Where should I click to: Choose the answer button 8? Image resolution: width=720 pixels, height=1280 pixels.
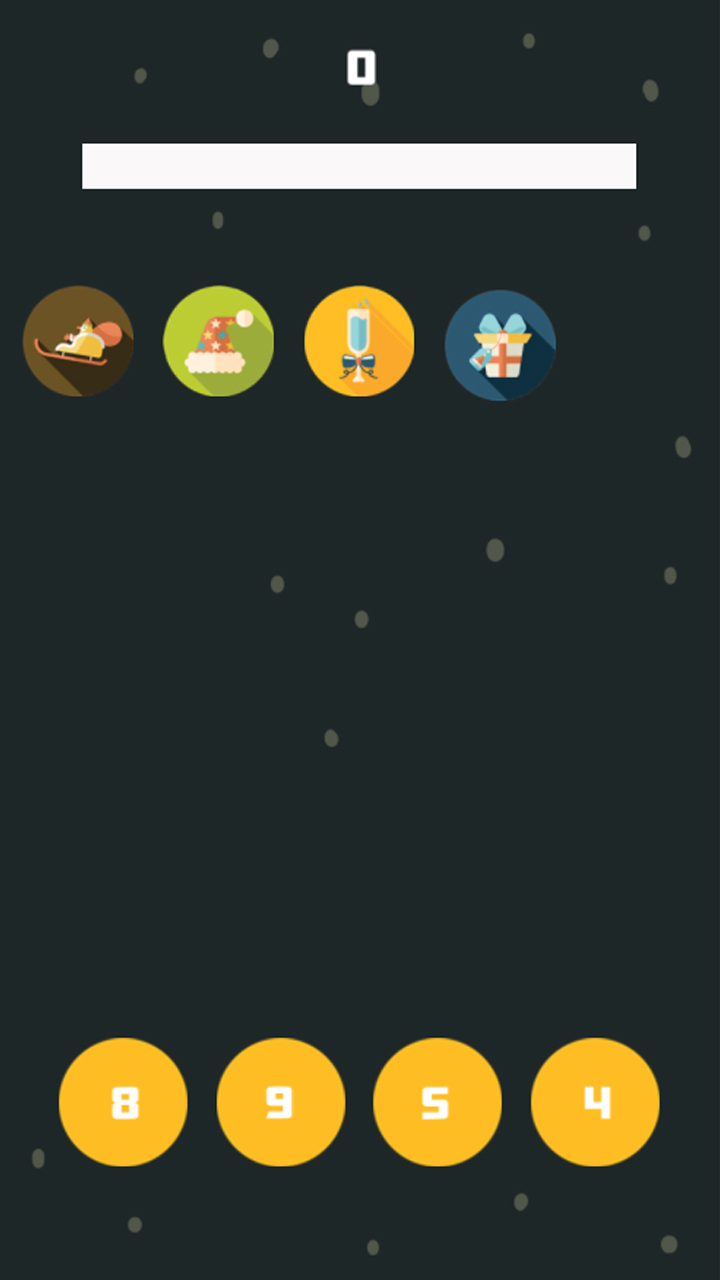(123, 1102)
